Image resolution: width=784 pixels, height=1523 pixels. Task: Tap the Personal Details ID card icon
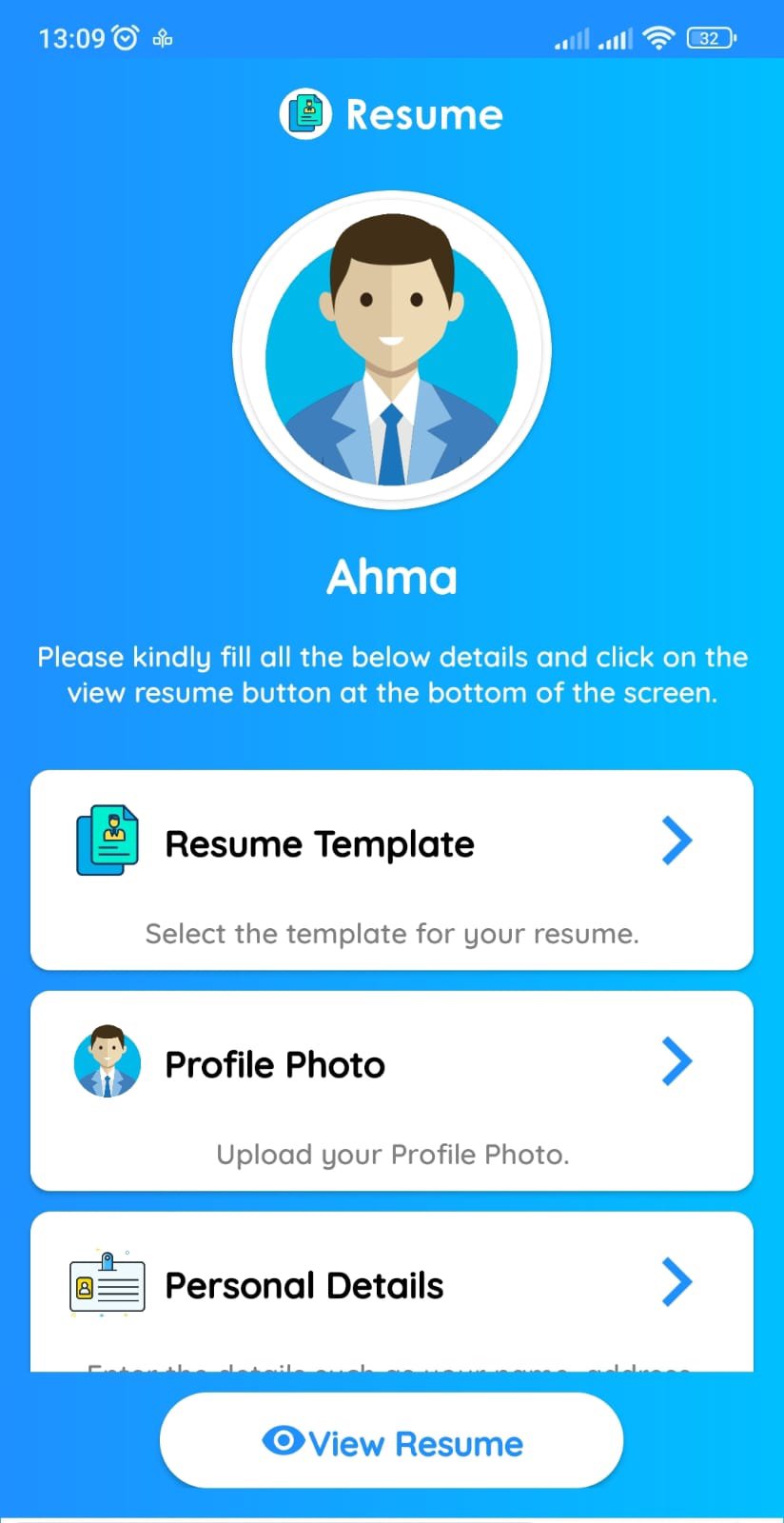106,1283
